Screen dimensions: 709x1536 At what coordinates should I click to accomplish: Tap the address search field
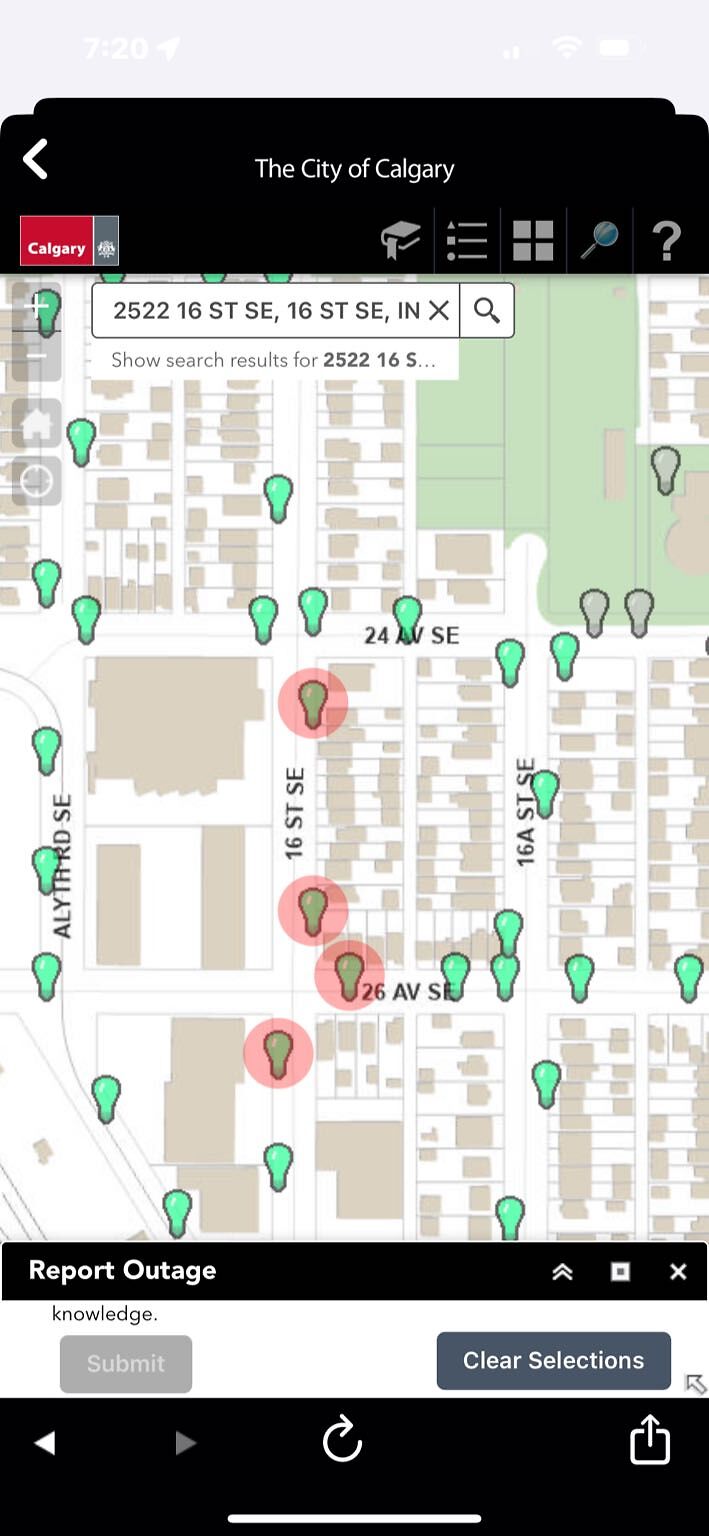tap(266, 311)
